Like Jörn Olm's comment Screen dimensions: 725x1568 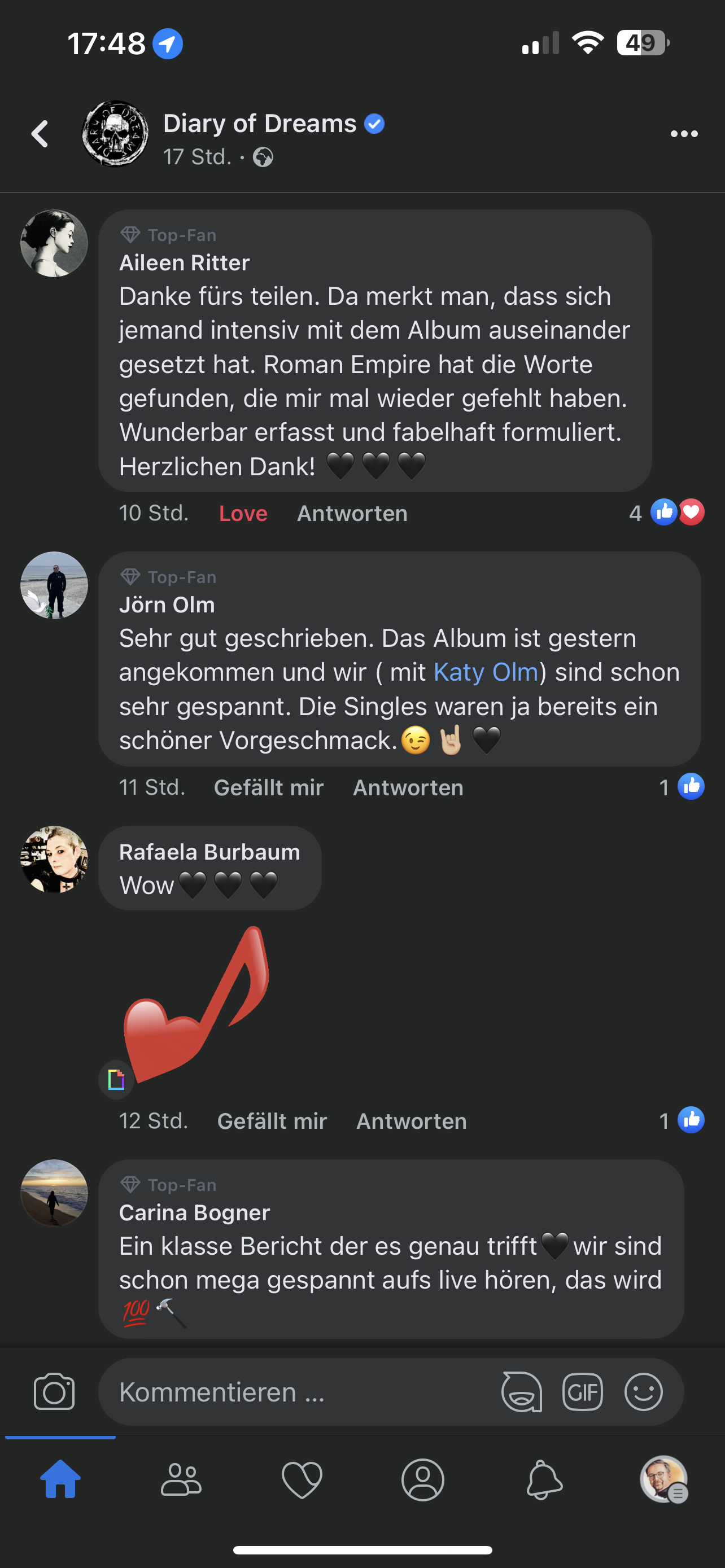[268, 787]
